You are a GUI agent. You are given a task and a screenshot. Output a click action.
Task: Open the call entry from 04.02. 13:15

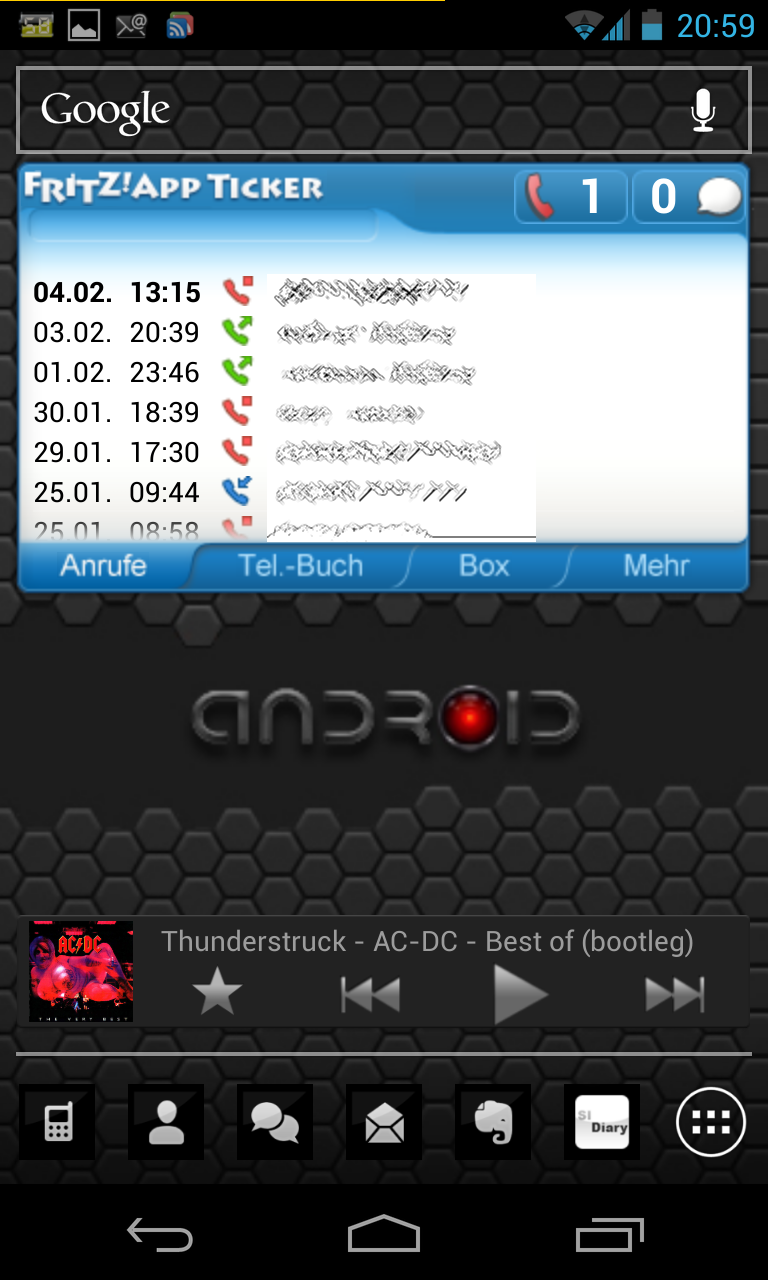(x=278, y=292)
